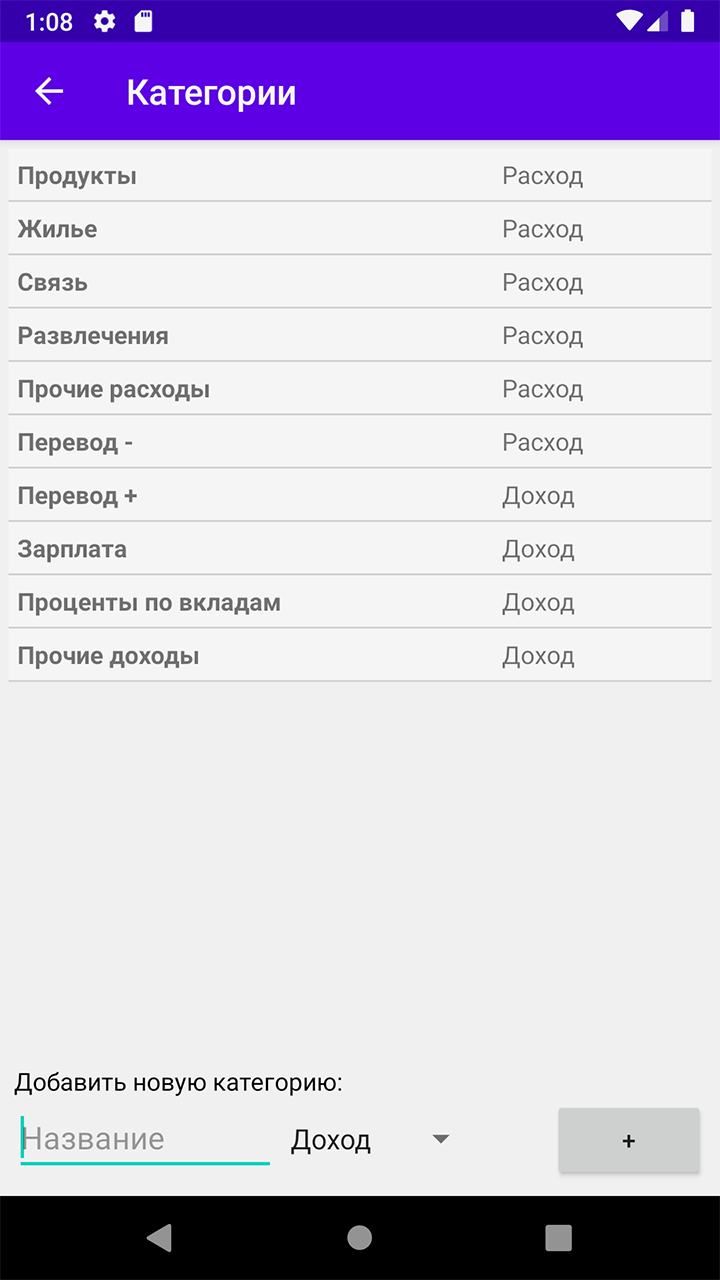Tap the system home button
This screenshot has height=1280, width=720.
[x=360, y=1238]
